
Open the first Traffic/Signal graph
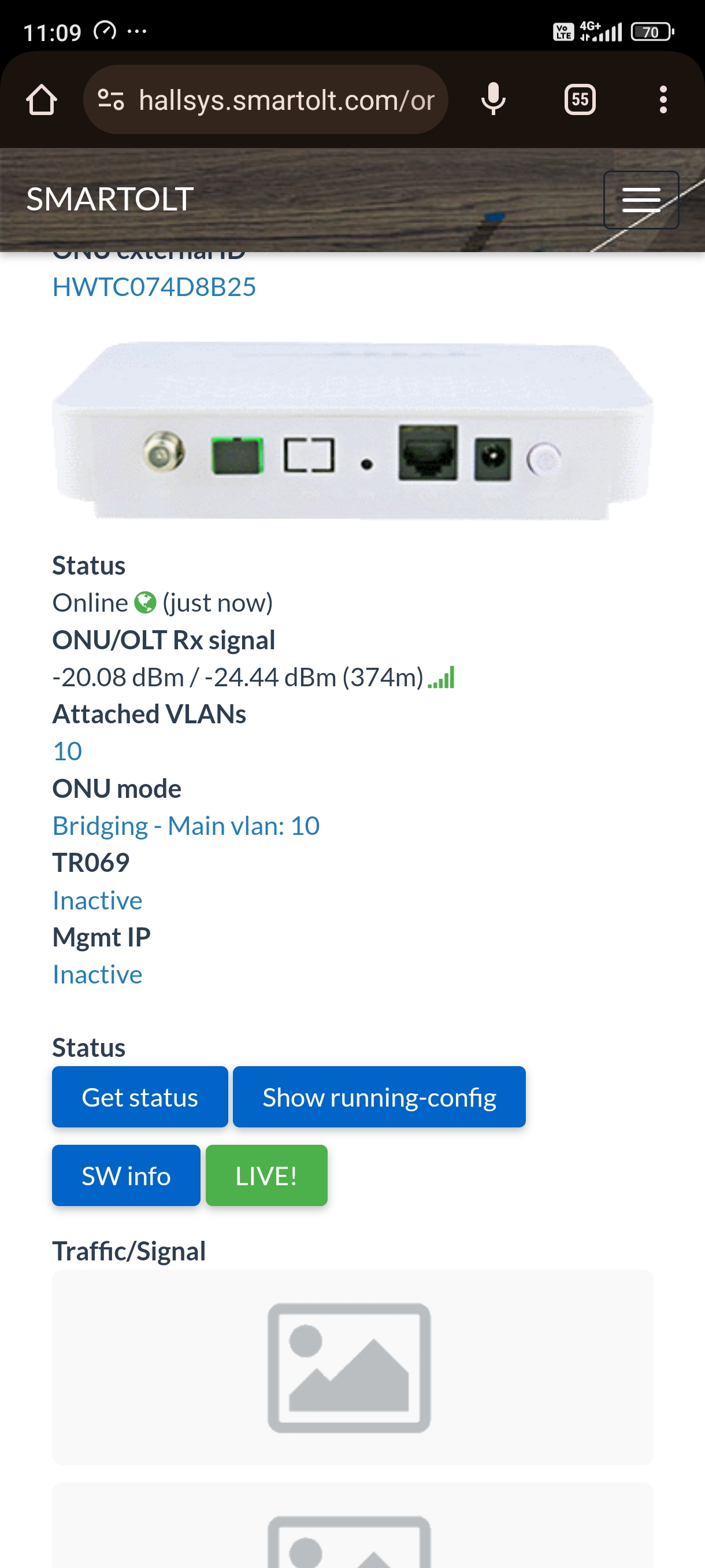pos(351,1367)
